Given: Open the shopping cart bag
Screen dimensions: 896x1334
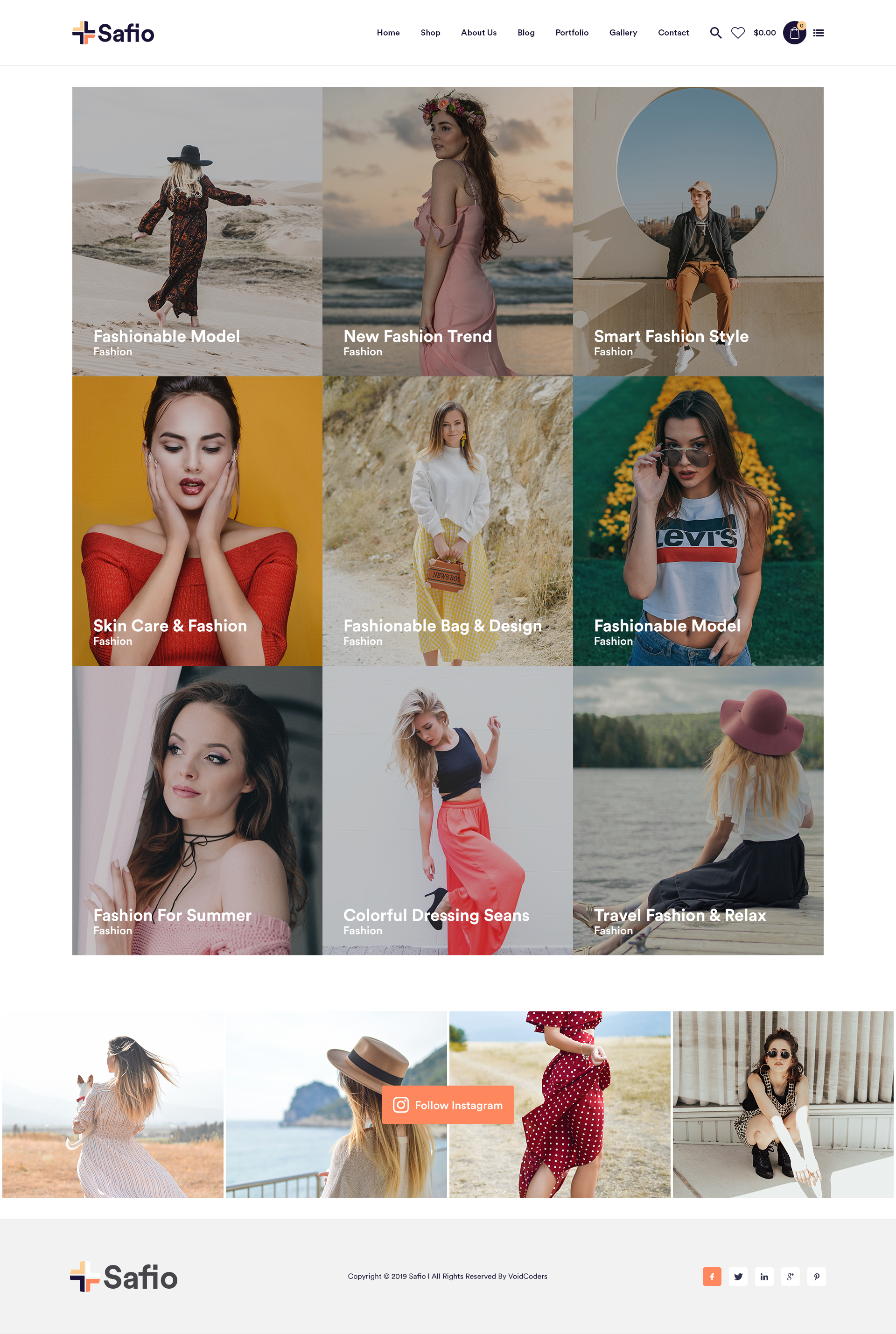Looking at the screenshot, I should (x=794, y=33).
